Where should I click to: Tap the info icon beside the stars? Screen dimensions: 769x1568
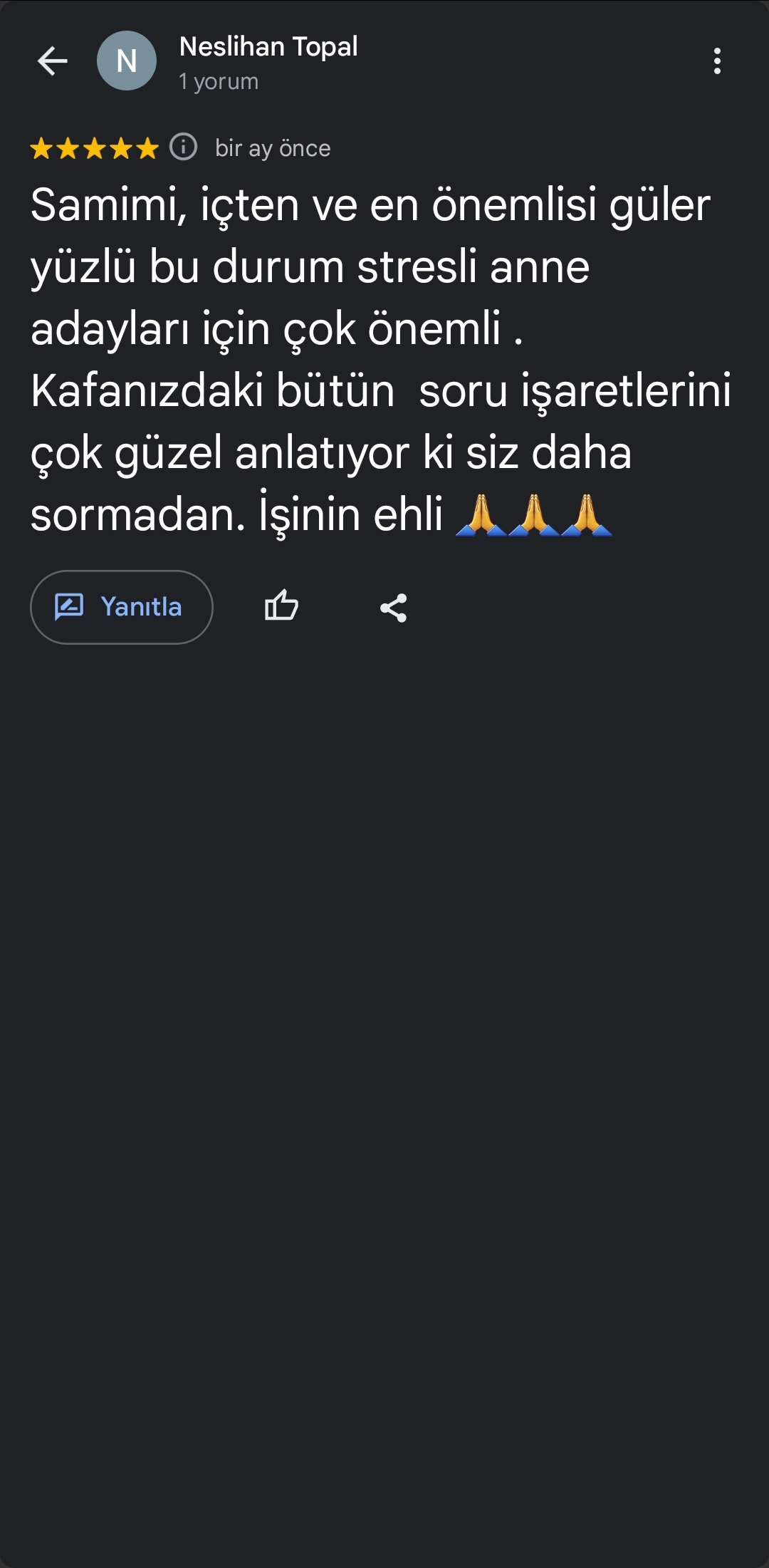(x=184, y=147)
